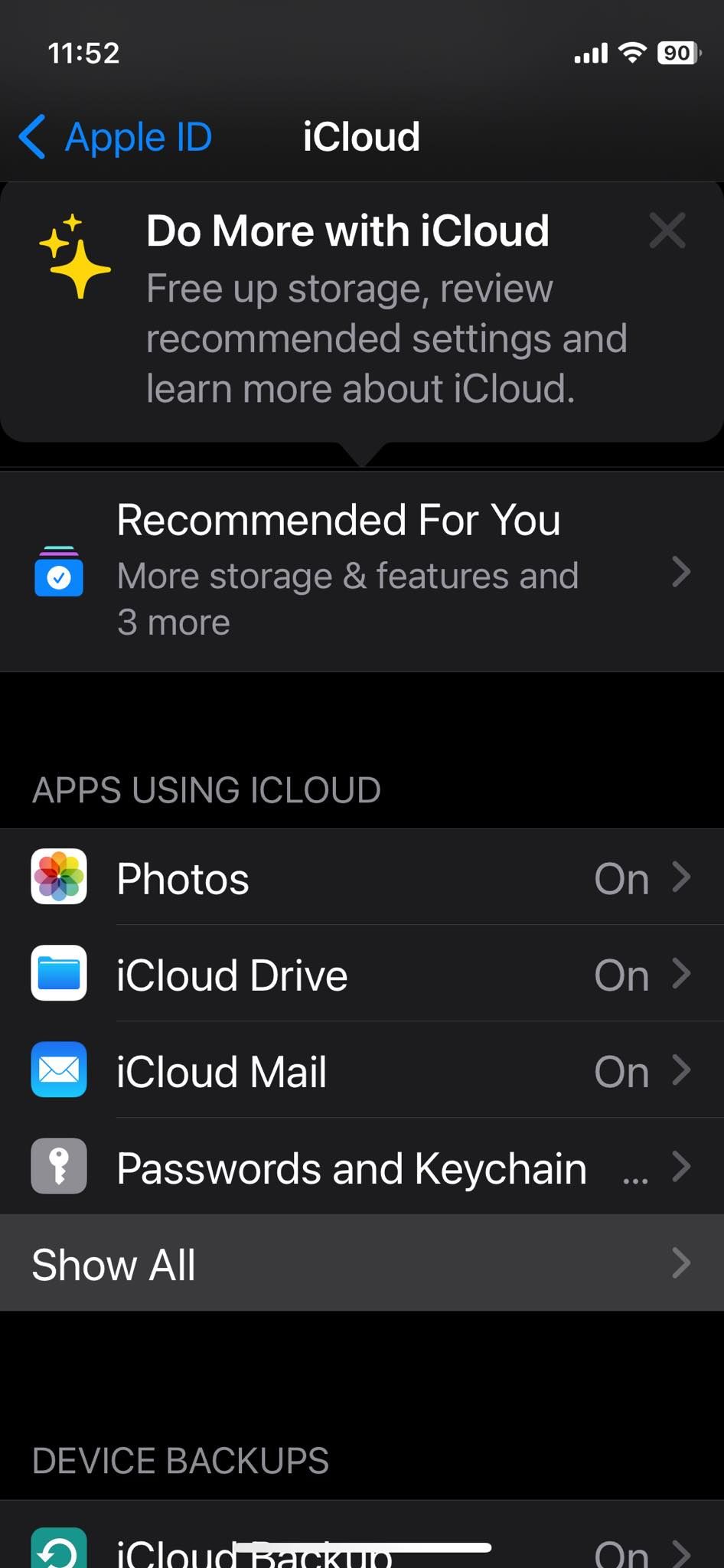Open the Photos iCloud settings via chevron
The width and height of the screenshot is (724, 1568).
(x=681, y=878)
